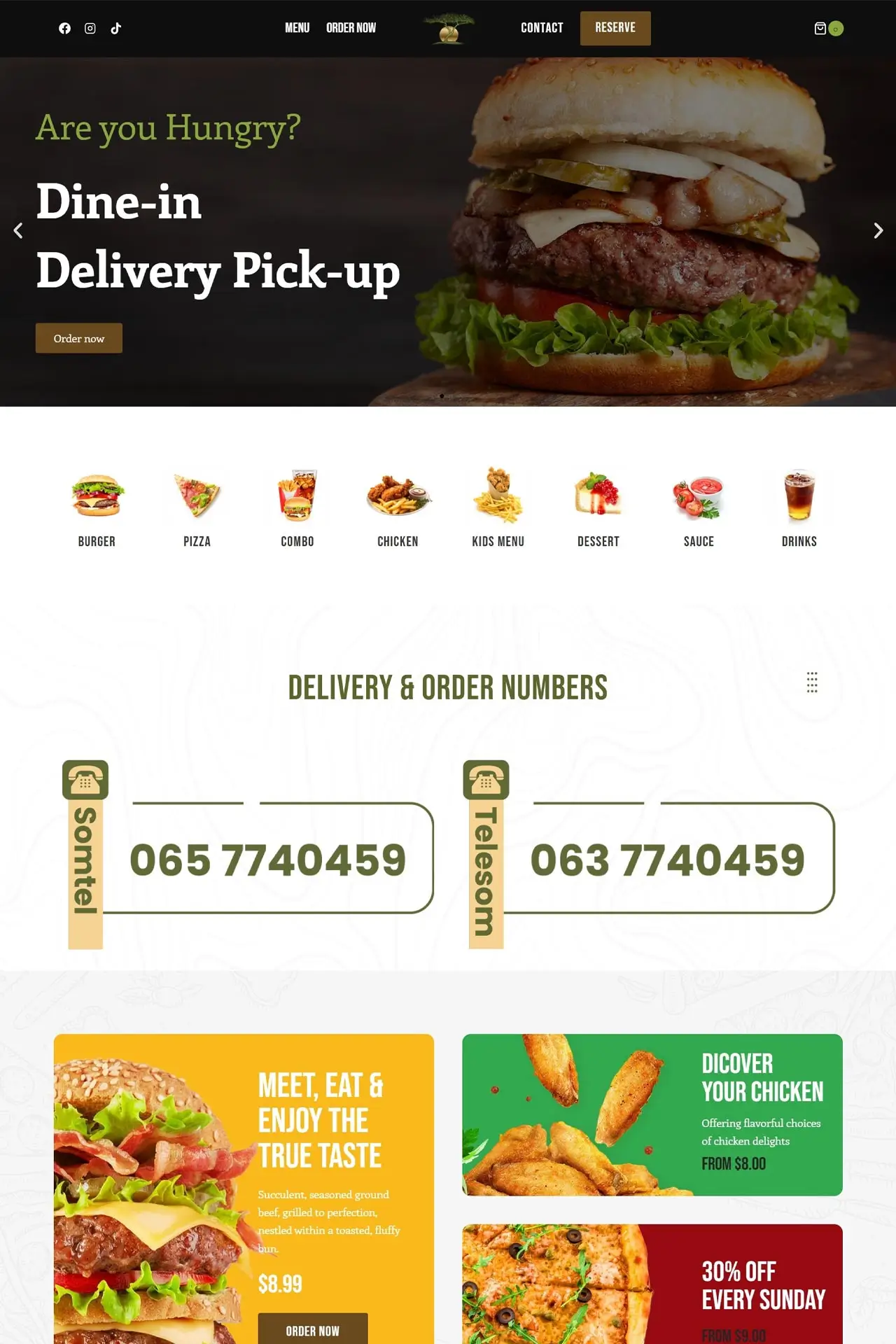Screen dimensions: 896x1344
Task: Go to Order Now in header
Action: click(x=351, y=28)
